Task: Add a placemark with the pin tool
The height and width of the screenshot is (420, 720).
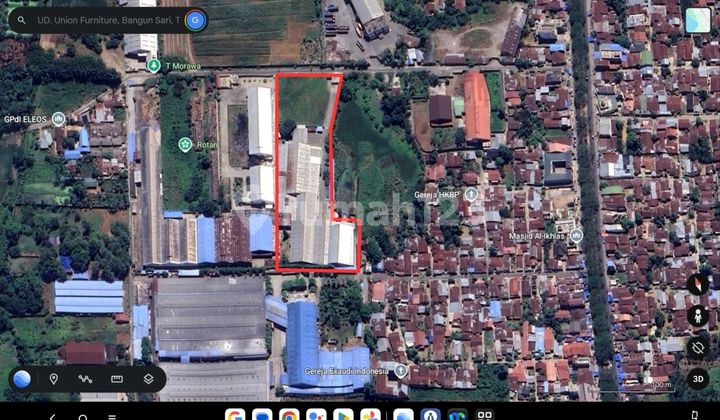Action: tap(54, 379)
